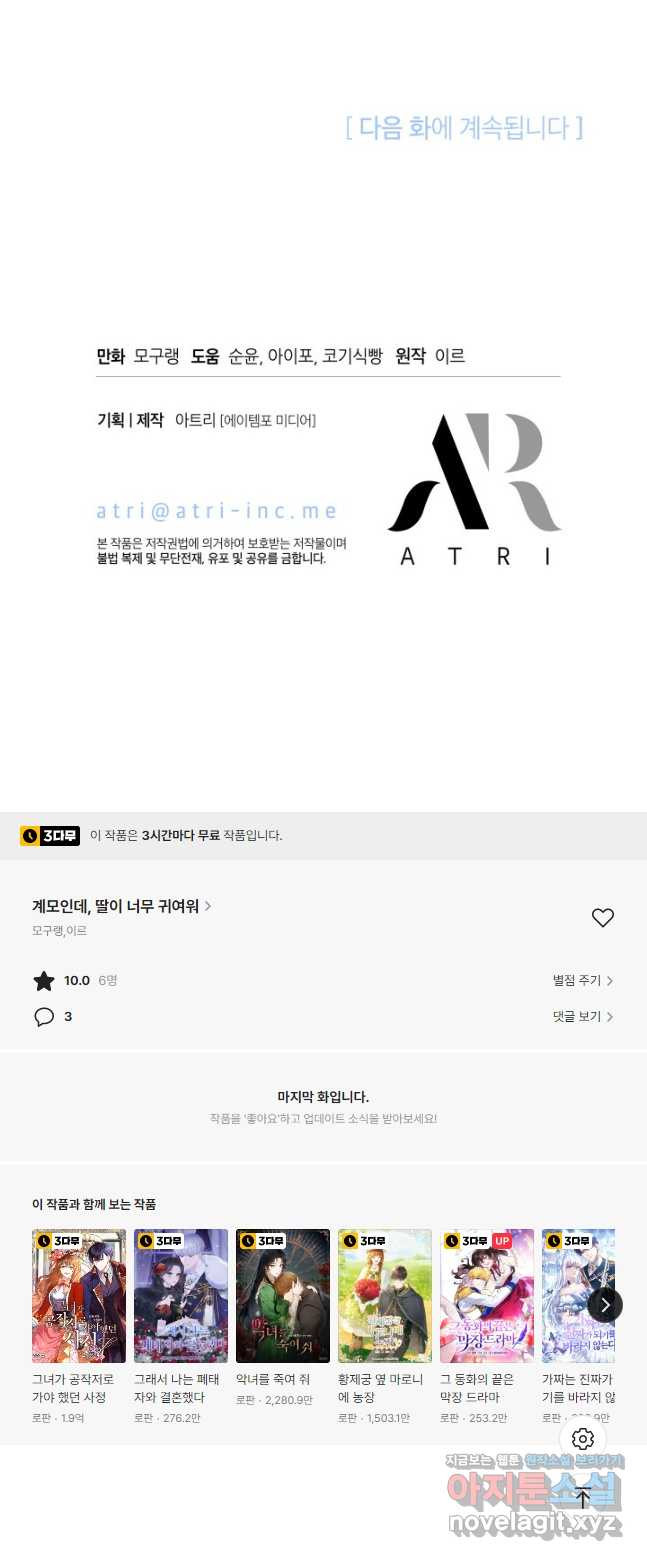Image resolution: width=647 pixels, height=1561 pixels.
Task: Open recommended title 그녀가 공작저로 가야 했던 사정
Action: point(79,1296)
